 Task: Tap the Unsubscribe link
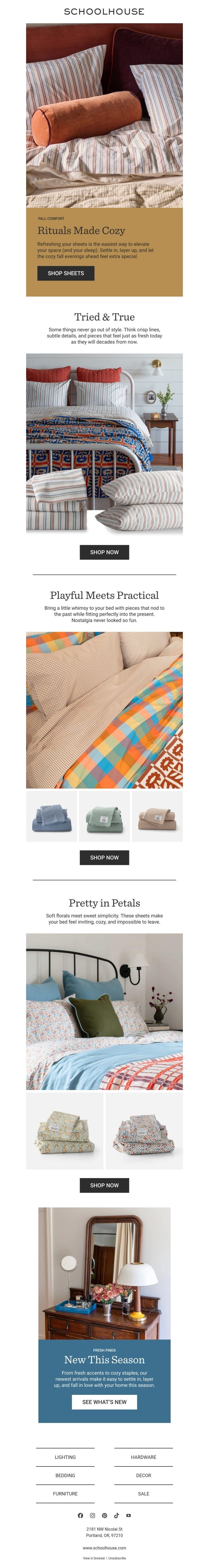118,1558
